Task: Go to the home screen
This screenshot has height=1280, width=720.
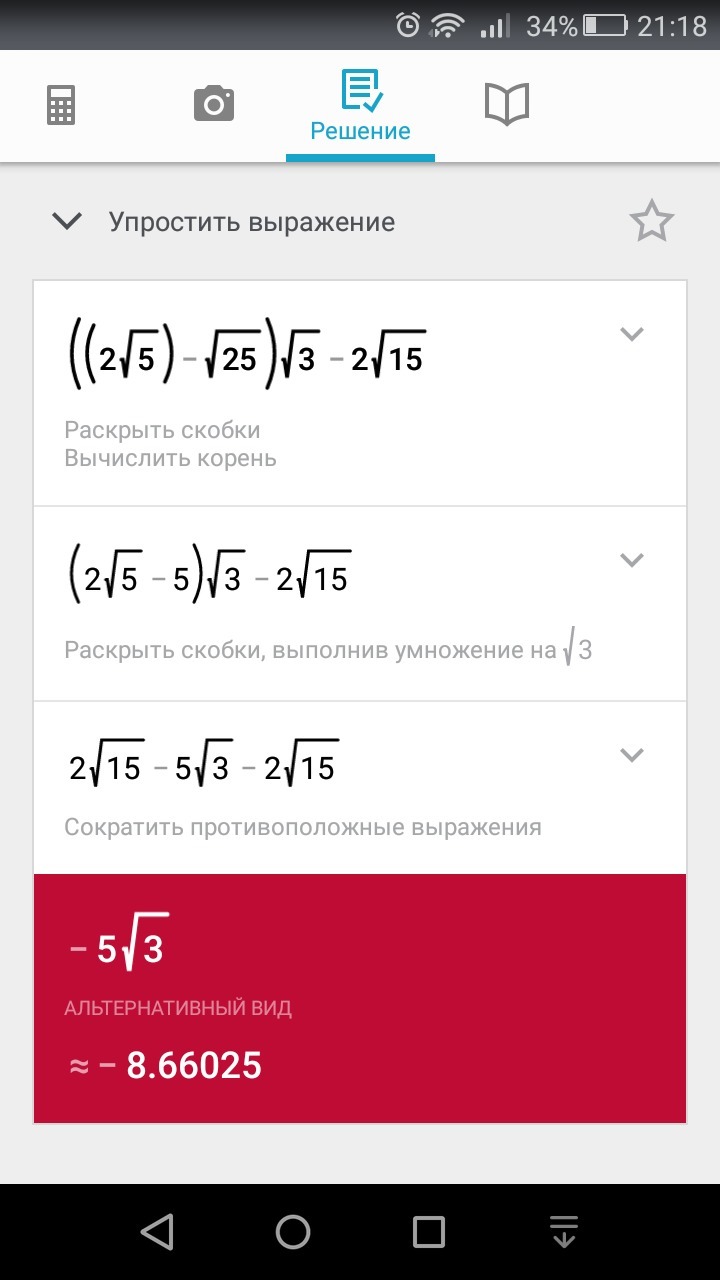Action: (x=293, y=1232)
